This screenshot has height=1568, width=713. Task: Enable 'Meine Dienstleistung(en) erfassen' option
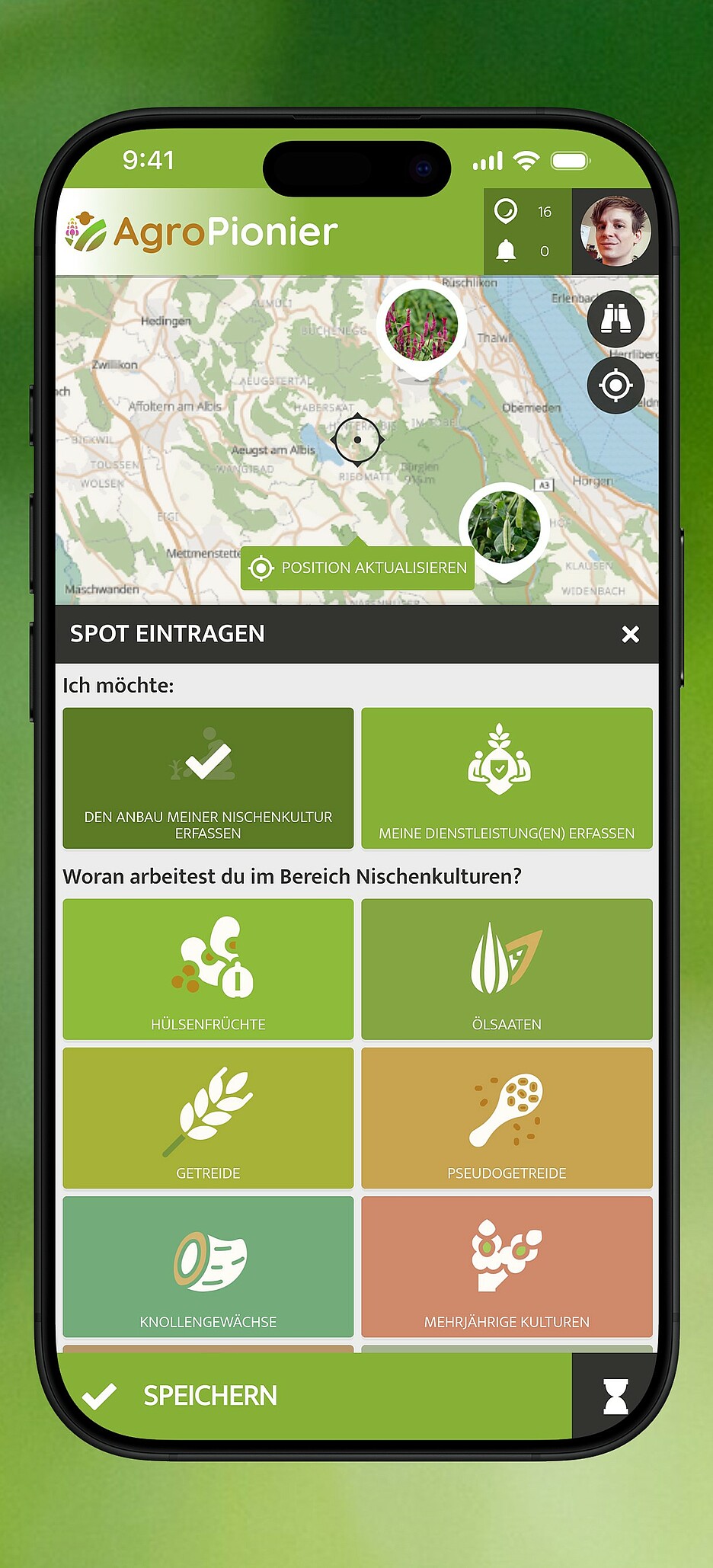coord(507,777)
